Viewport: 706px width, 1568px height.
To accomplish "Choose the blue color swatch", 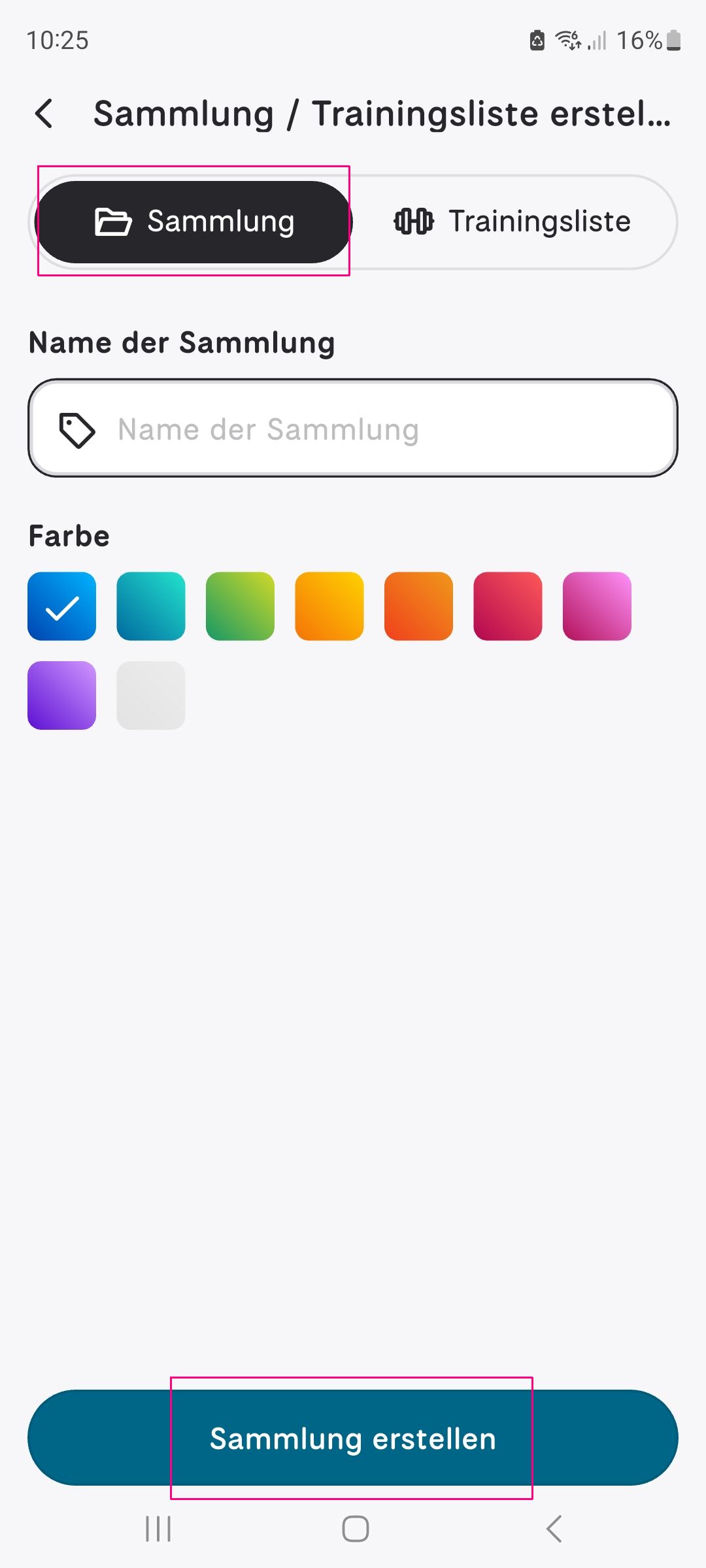I will pyautogui.click(x=62, y=606).
